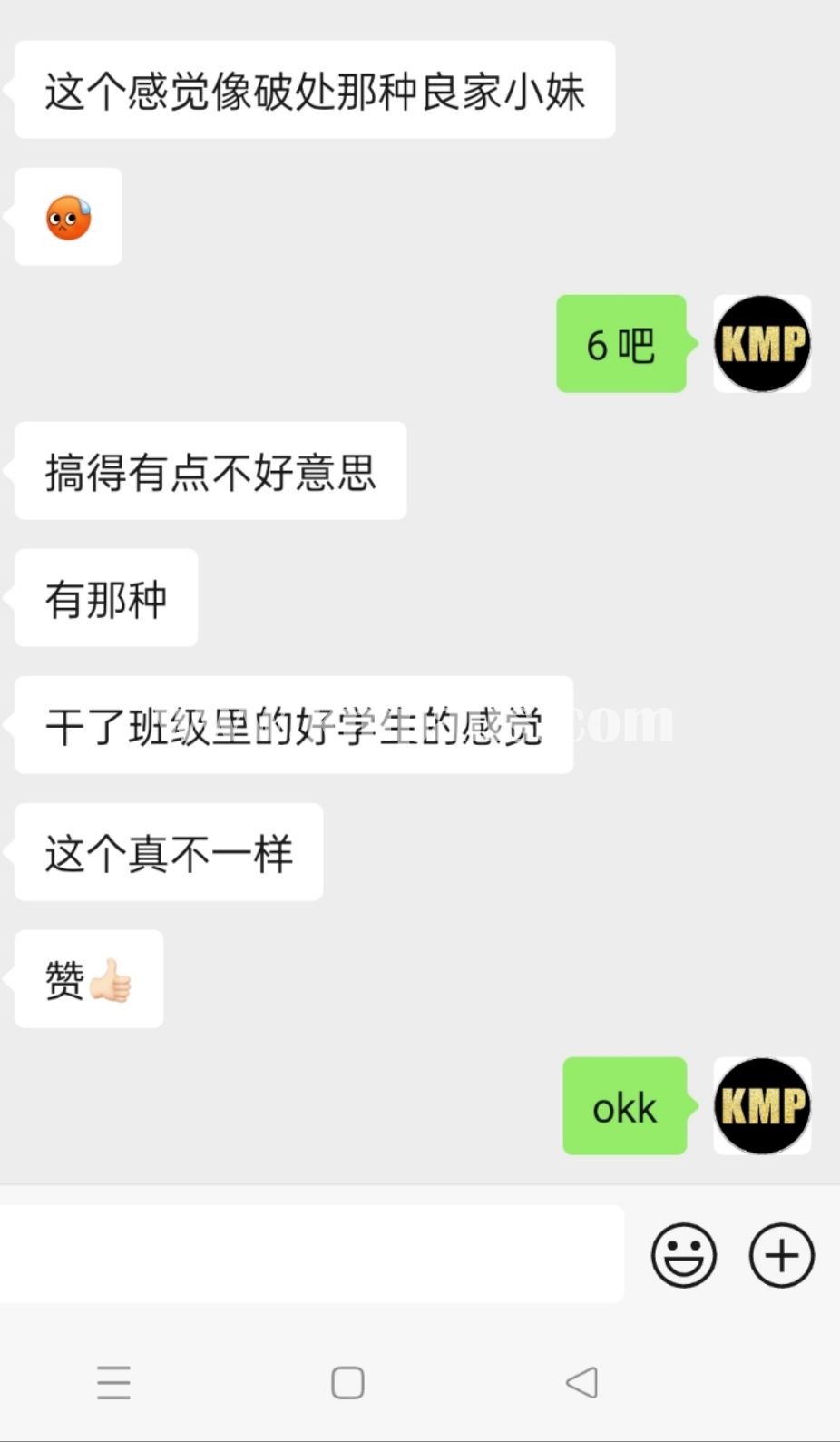
Task: Open KMP avatar beside the 6吧 message
Action: 762,344
